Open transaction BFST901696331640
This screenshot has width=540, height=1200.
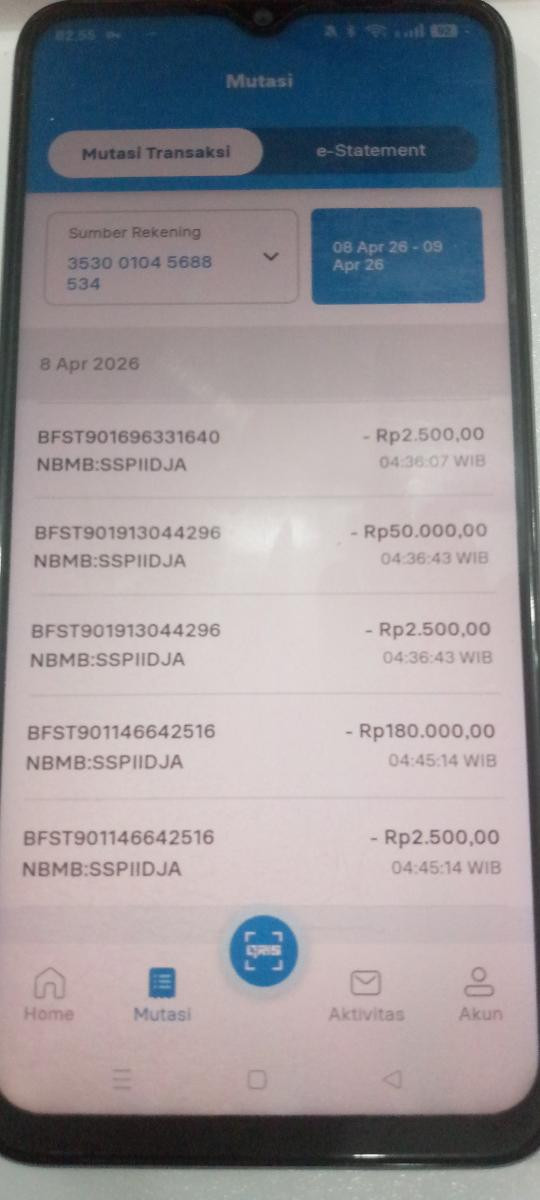[264, 450]
